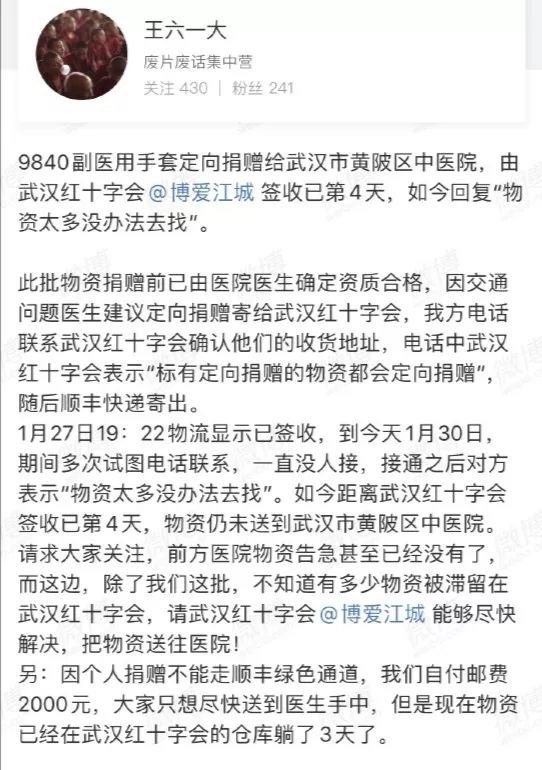Open the @博爱江城 mention before 签收已第4天
This screenshot has height=770, width=542.
point(201,192)
